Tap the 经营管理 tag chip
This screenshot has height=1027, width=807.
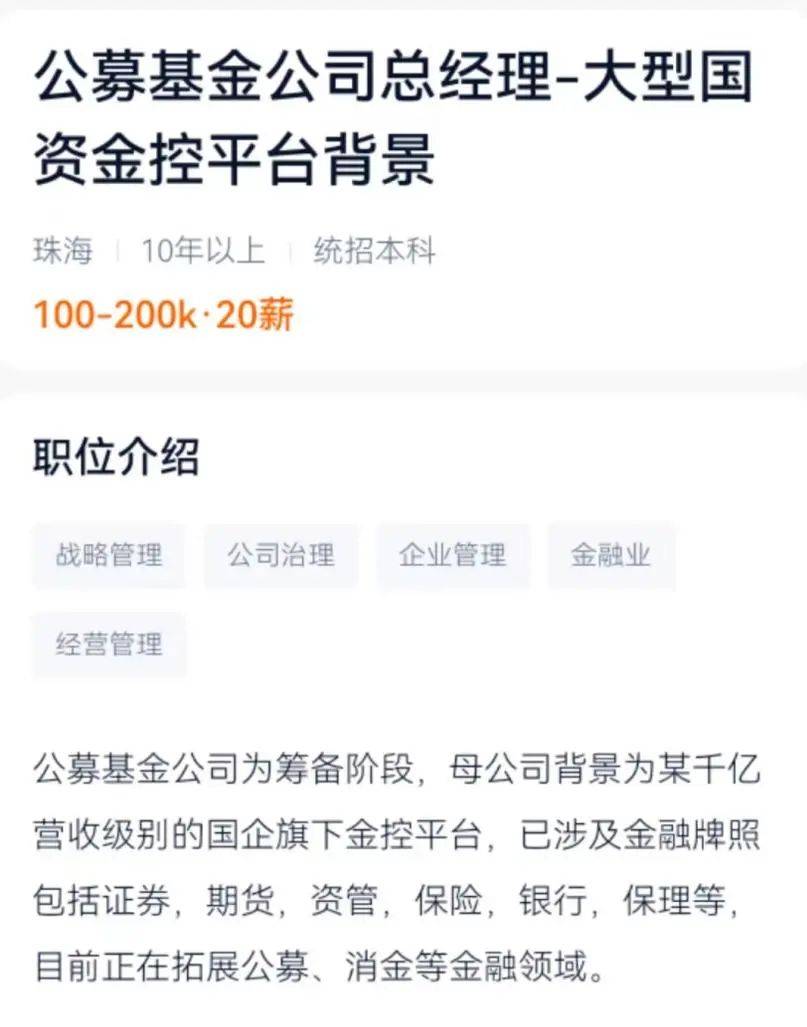(109, 645)
